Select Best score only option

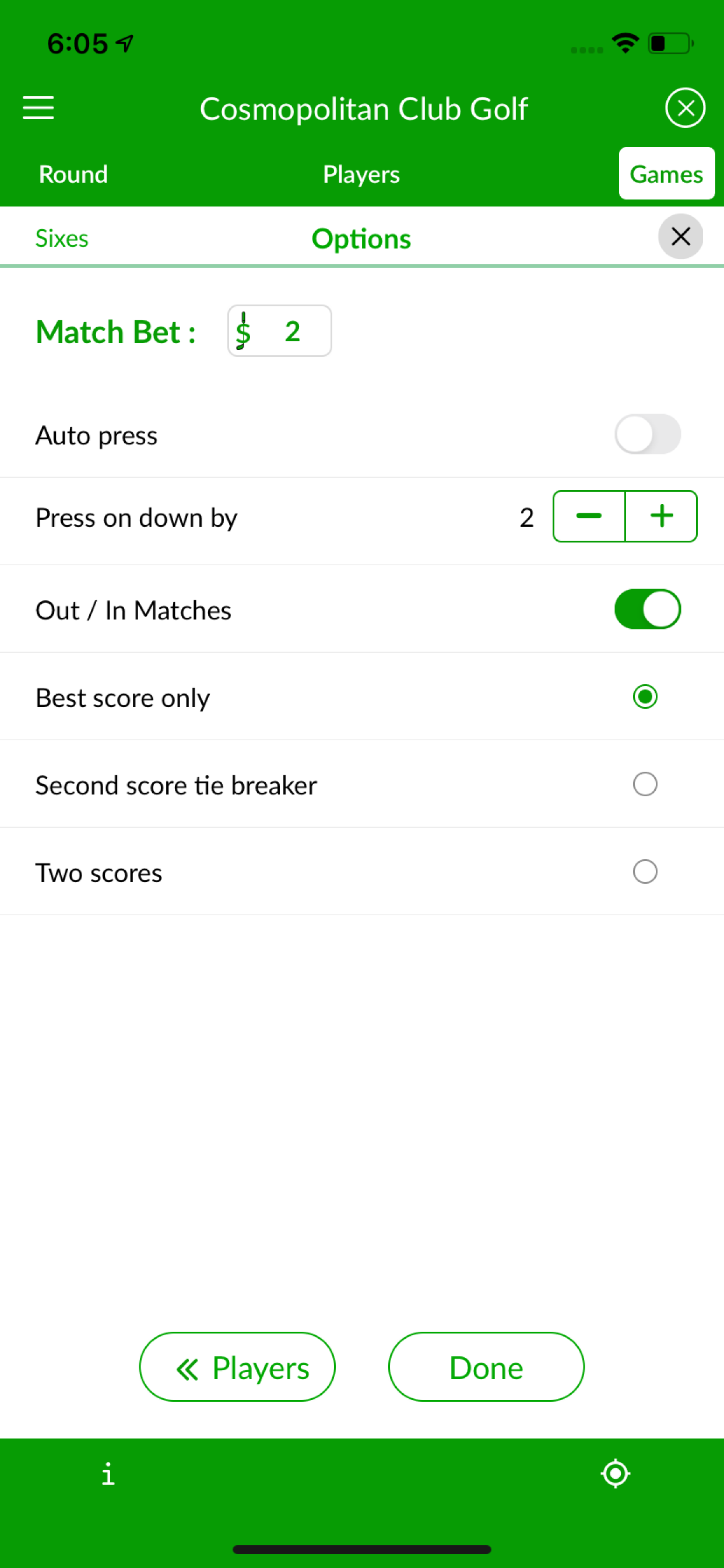(644, 696)
